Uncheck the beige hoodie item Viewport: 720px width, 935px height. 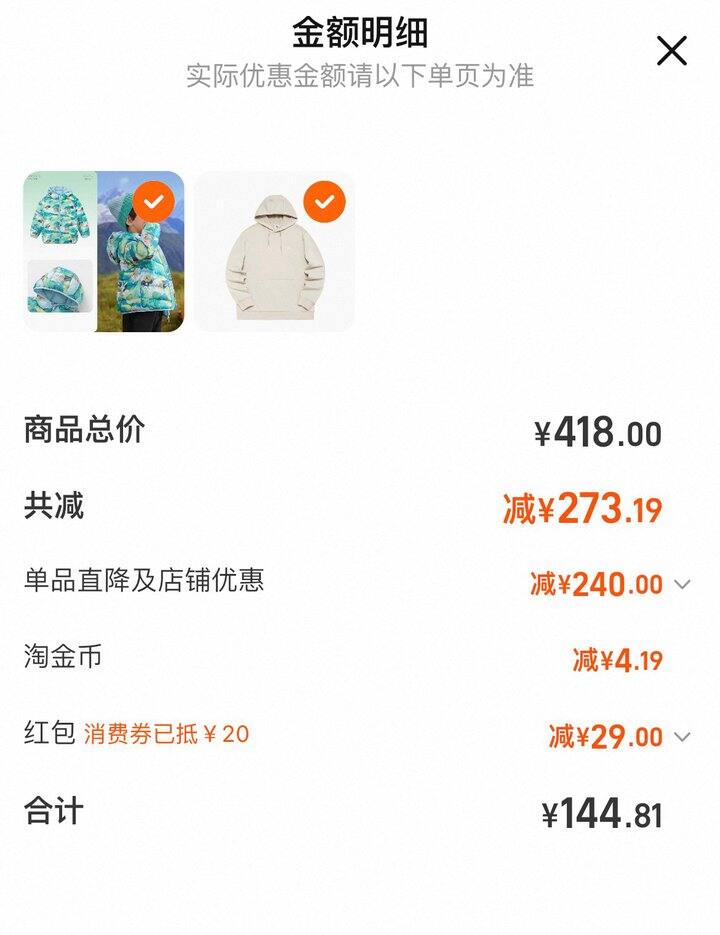[x=324, y=203]
